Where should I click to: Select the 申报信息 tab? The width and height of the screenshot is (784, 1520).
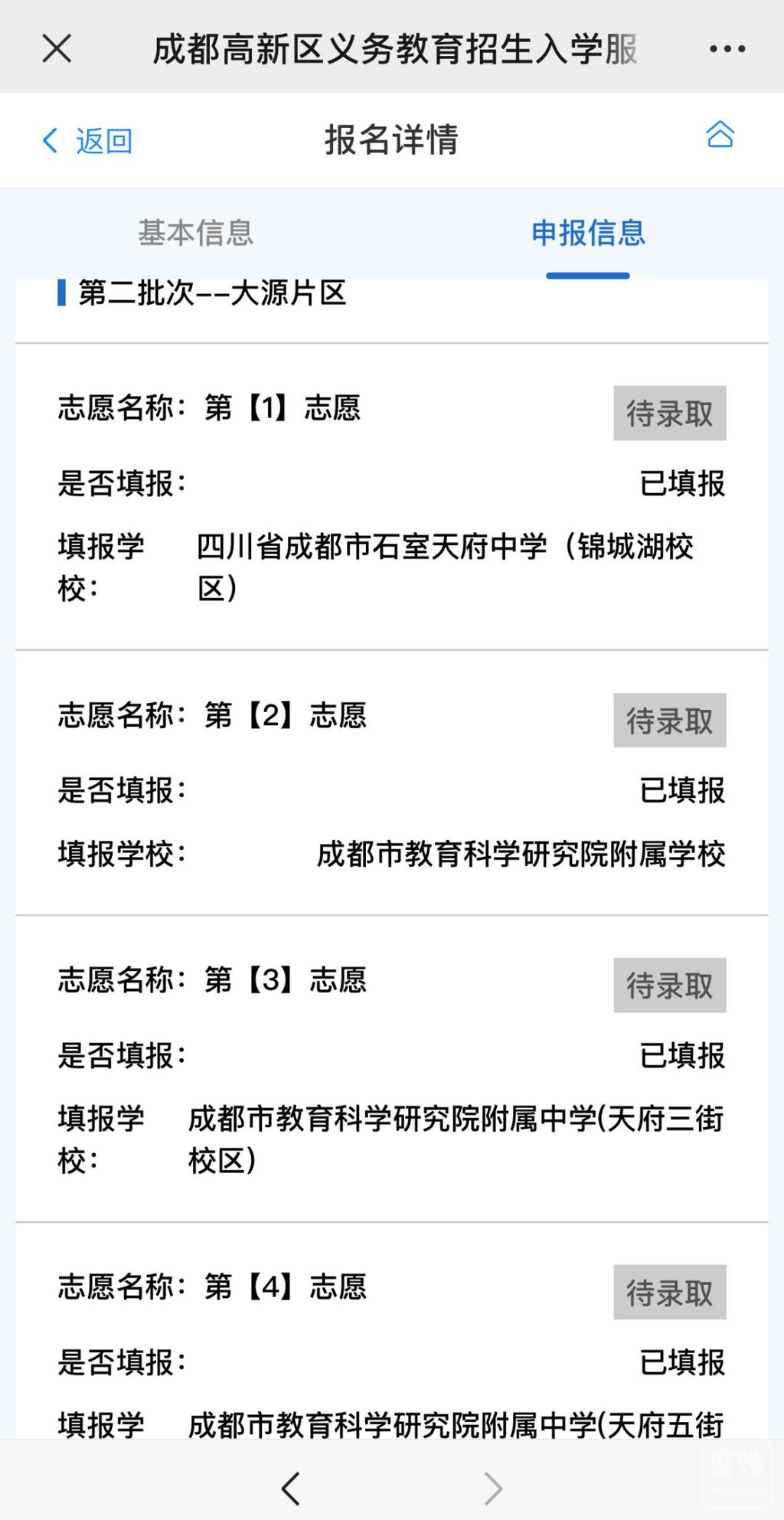[x=588, y=233]
